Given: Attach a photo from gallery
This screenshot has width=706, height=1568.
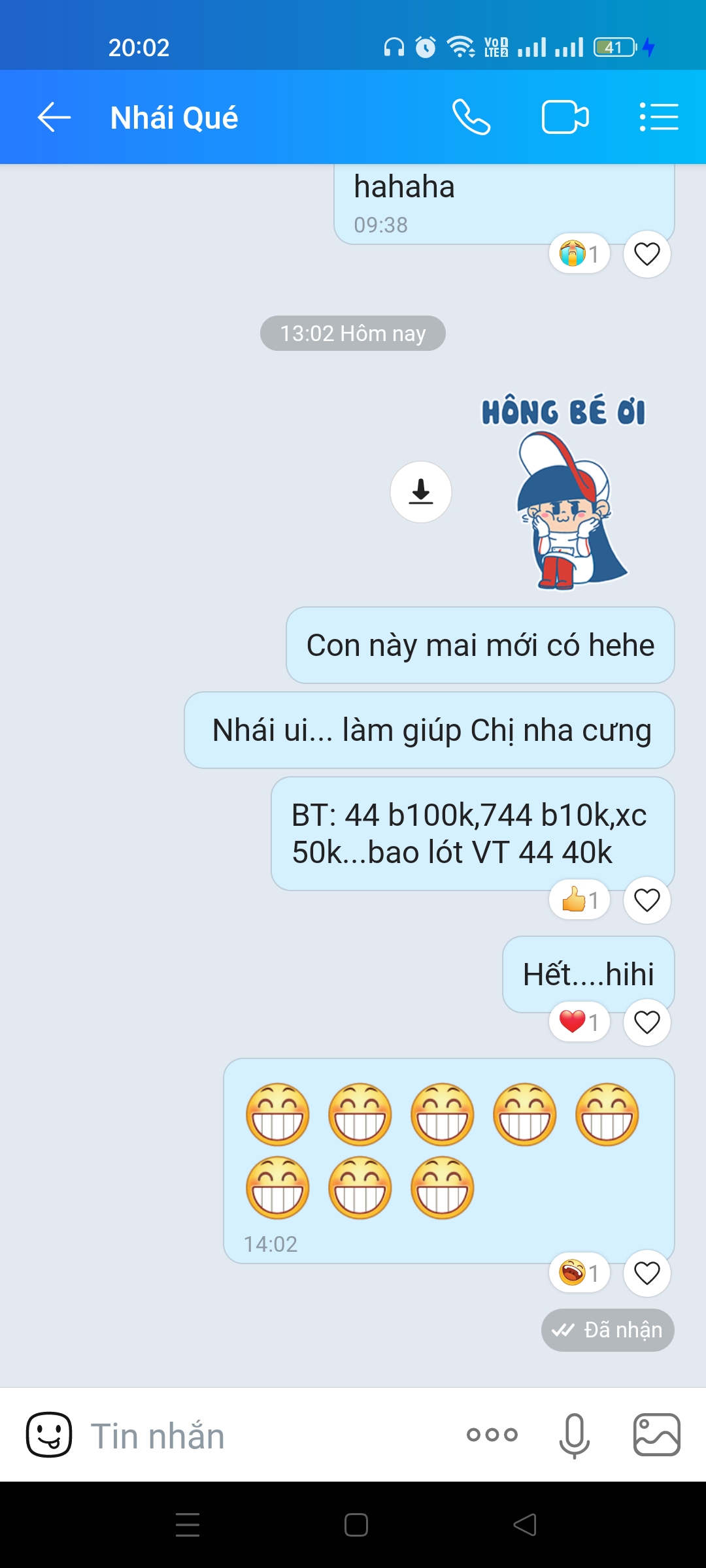Looking at the screenshot, I should [x=656, y=1435].
